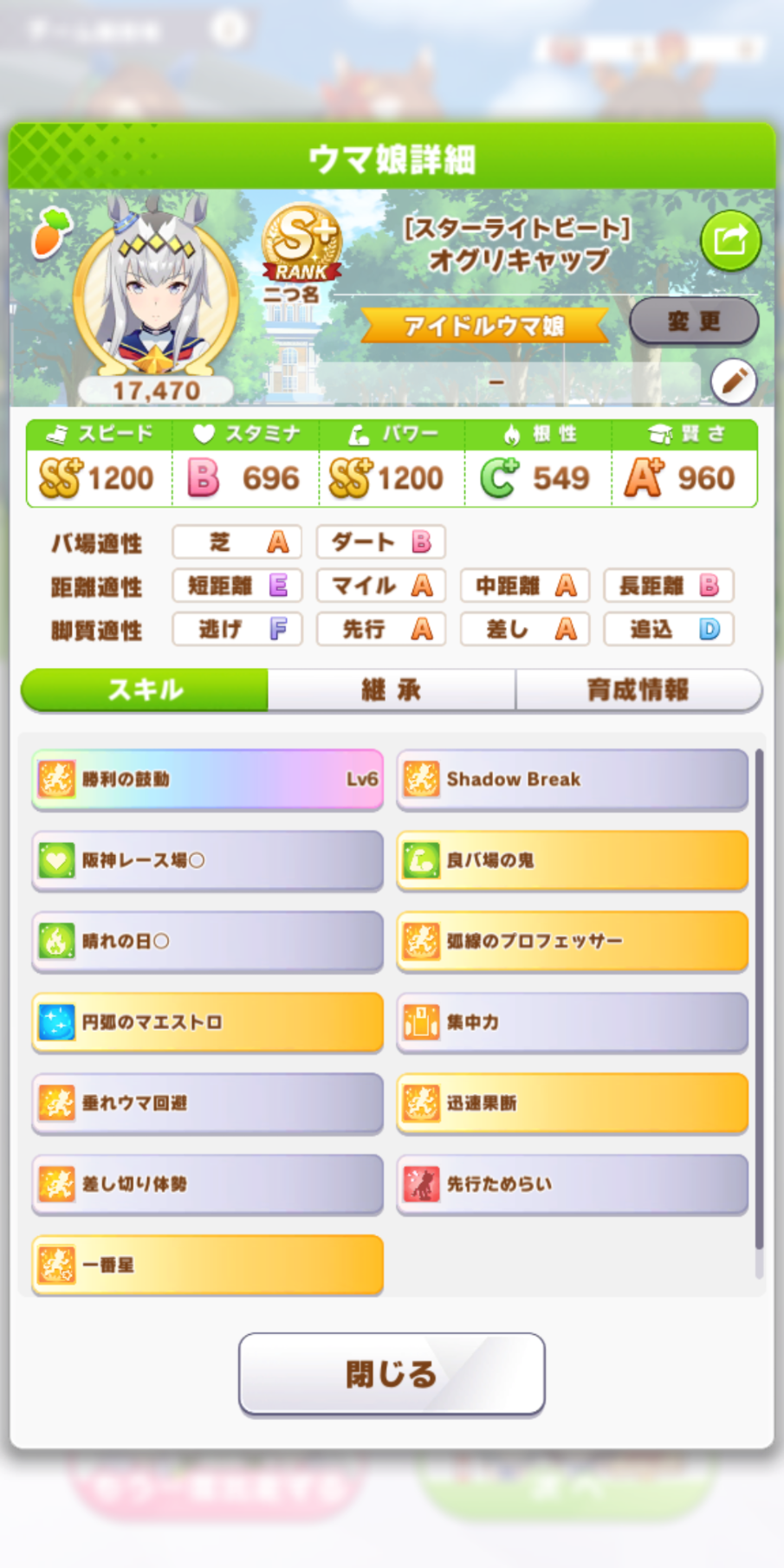The image size is (784, 1568).
Task: Tap the 差し切り体勢 skill
Action: (x=208, y=1184)
